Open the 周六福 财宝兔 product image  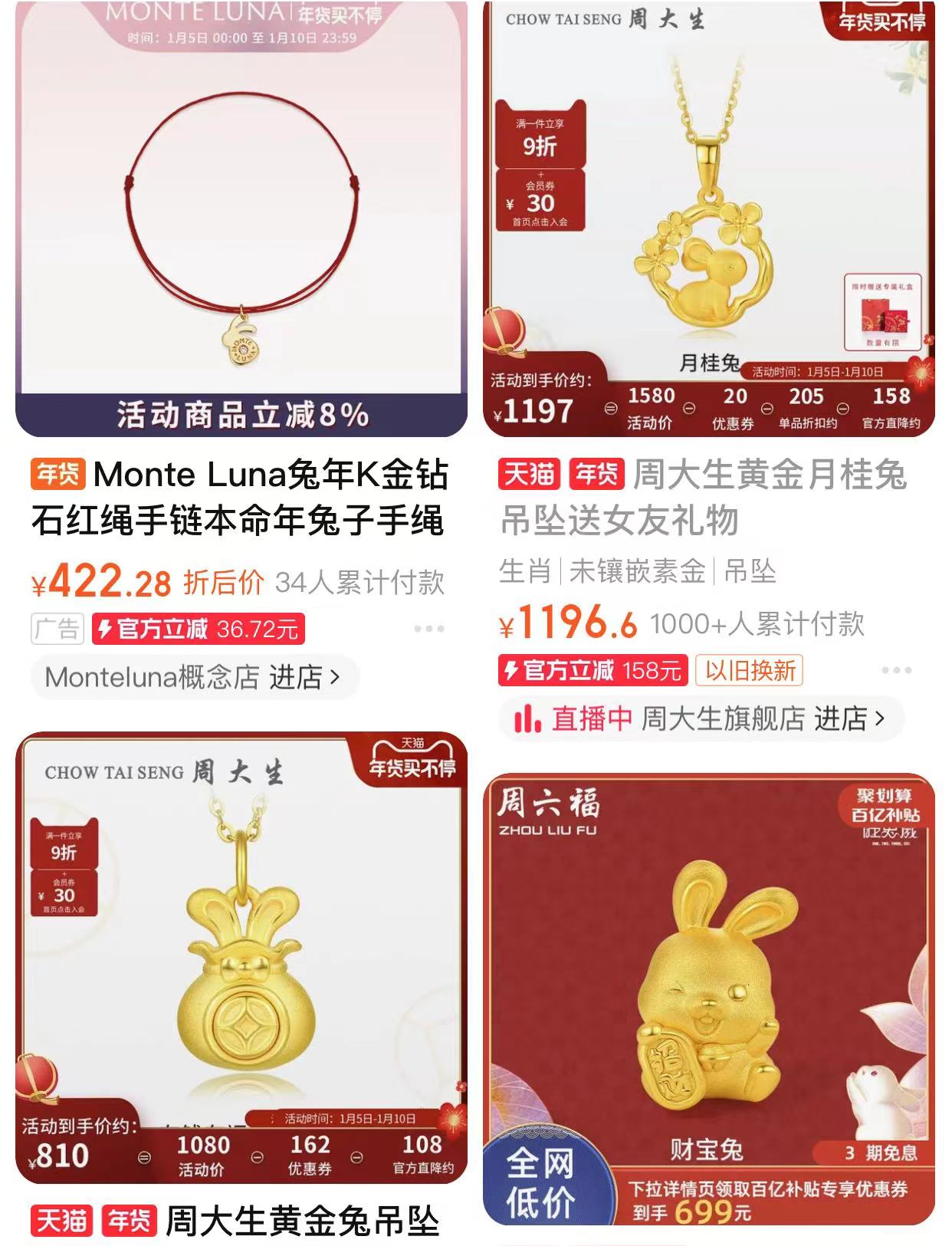(709, 997)
